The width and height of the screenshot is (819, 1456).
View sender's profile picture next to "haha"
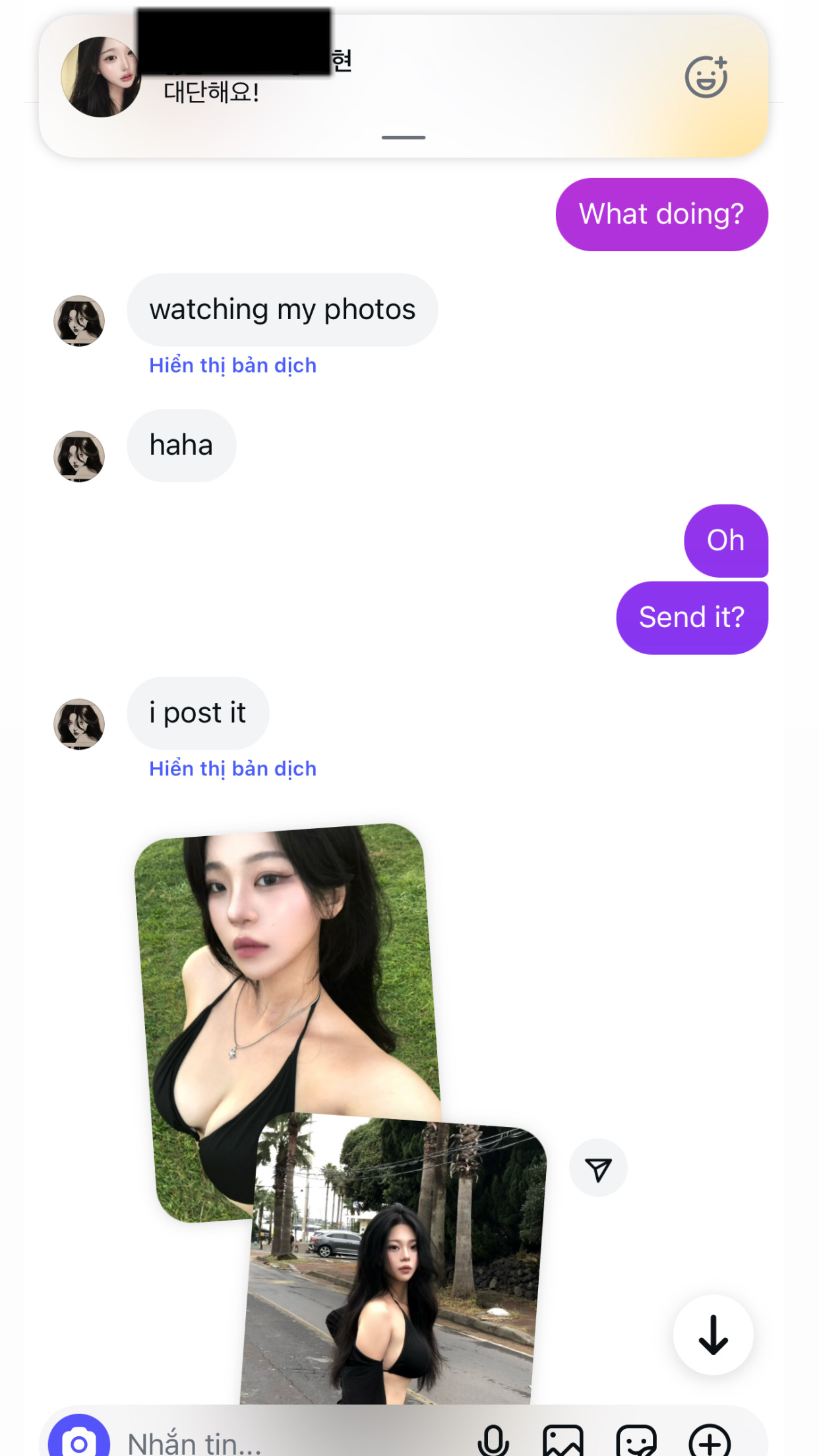(x=79, y=456)
